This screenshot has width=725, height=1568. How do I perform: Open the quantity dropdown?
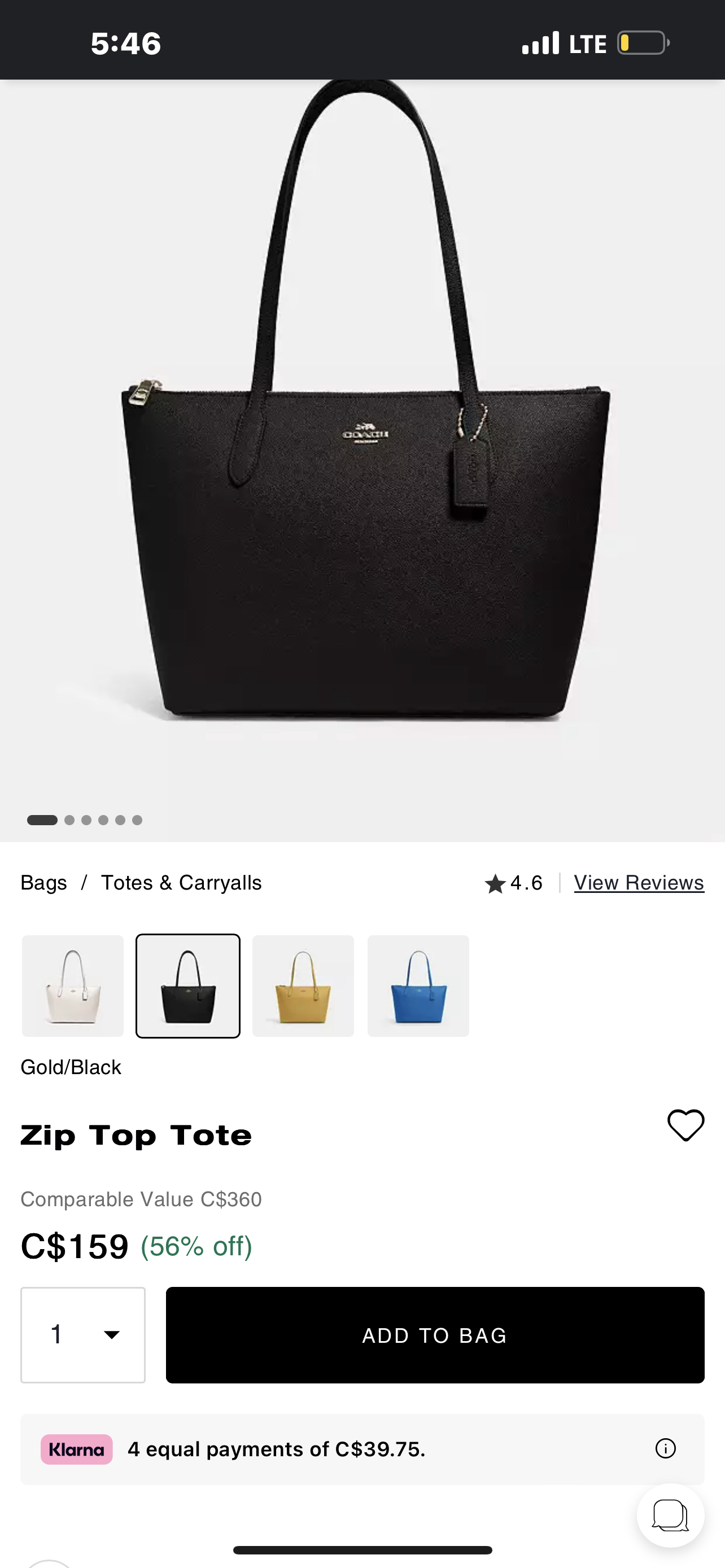83,1335
